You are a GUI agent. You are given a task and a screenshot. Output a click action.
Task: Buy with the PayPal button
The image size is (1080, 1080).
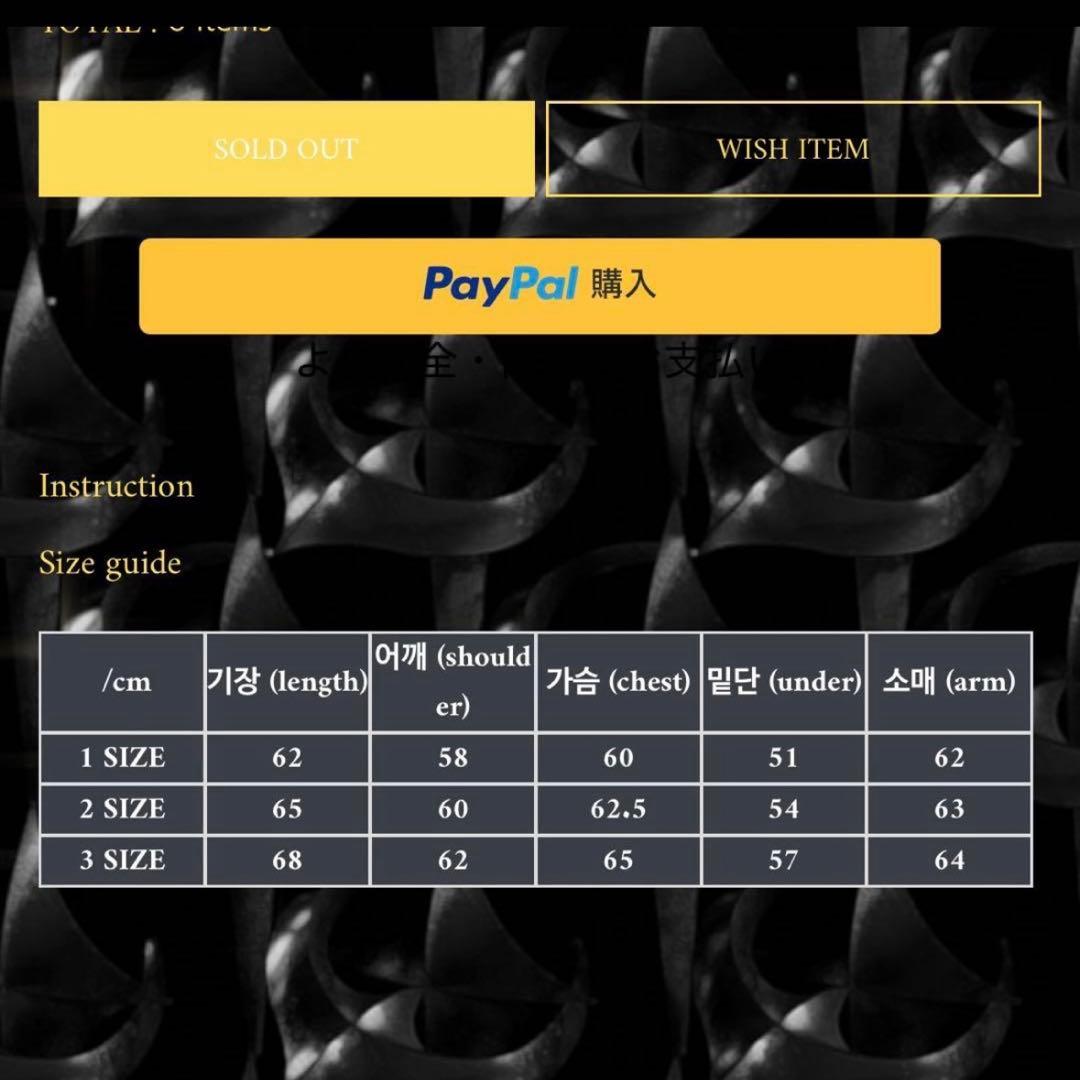539,285
